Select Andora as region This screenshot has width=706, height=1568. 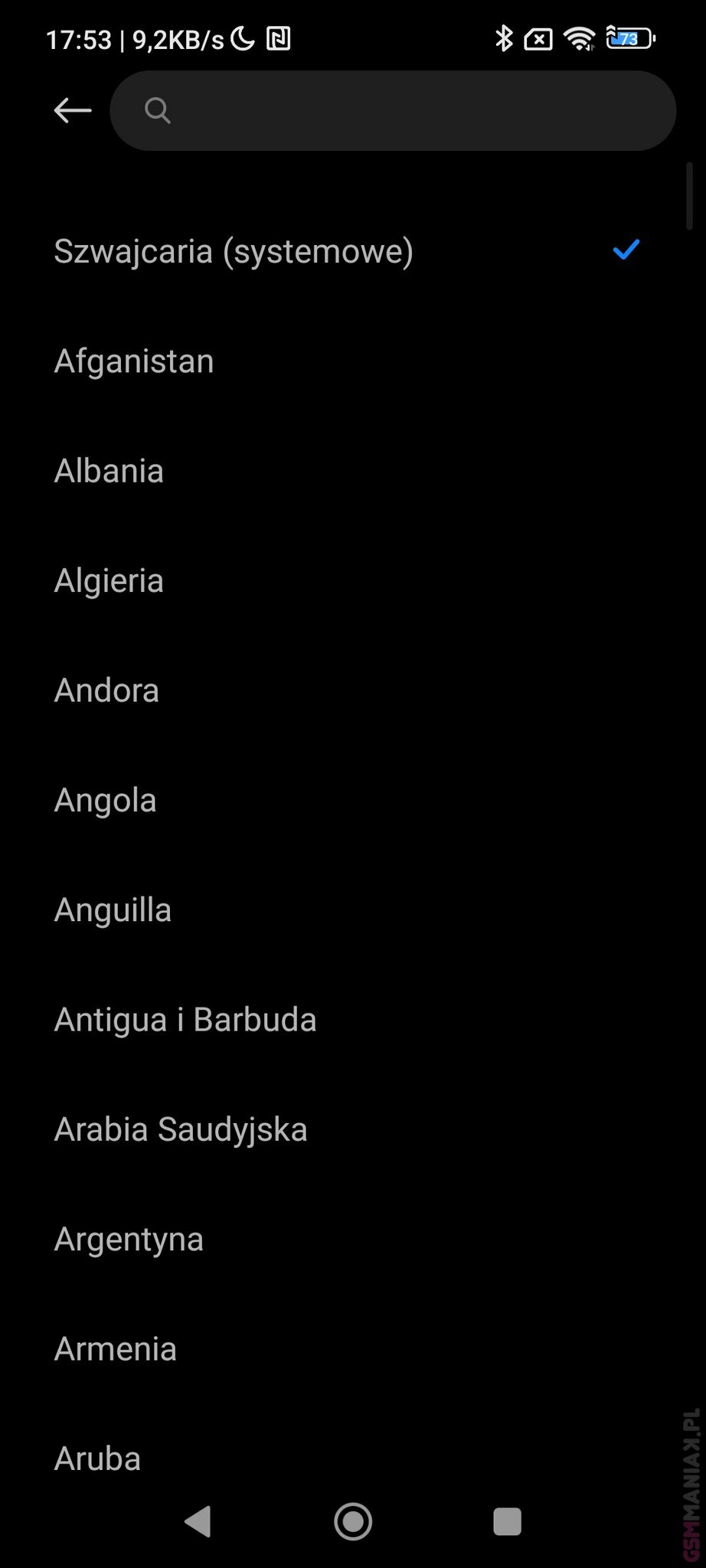pyautogui.click(x=106, y=691)
